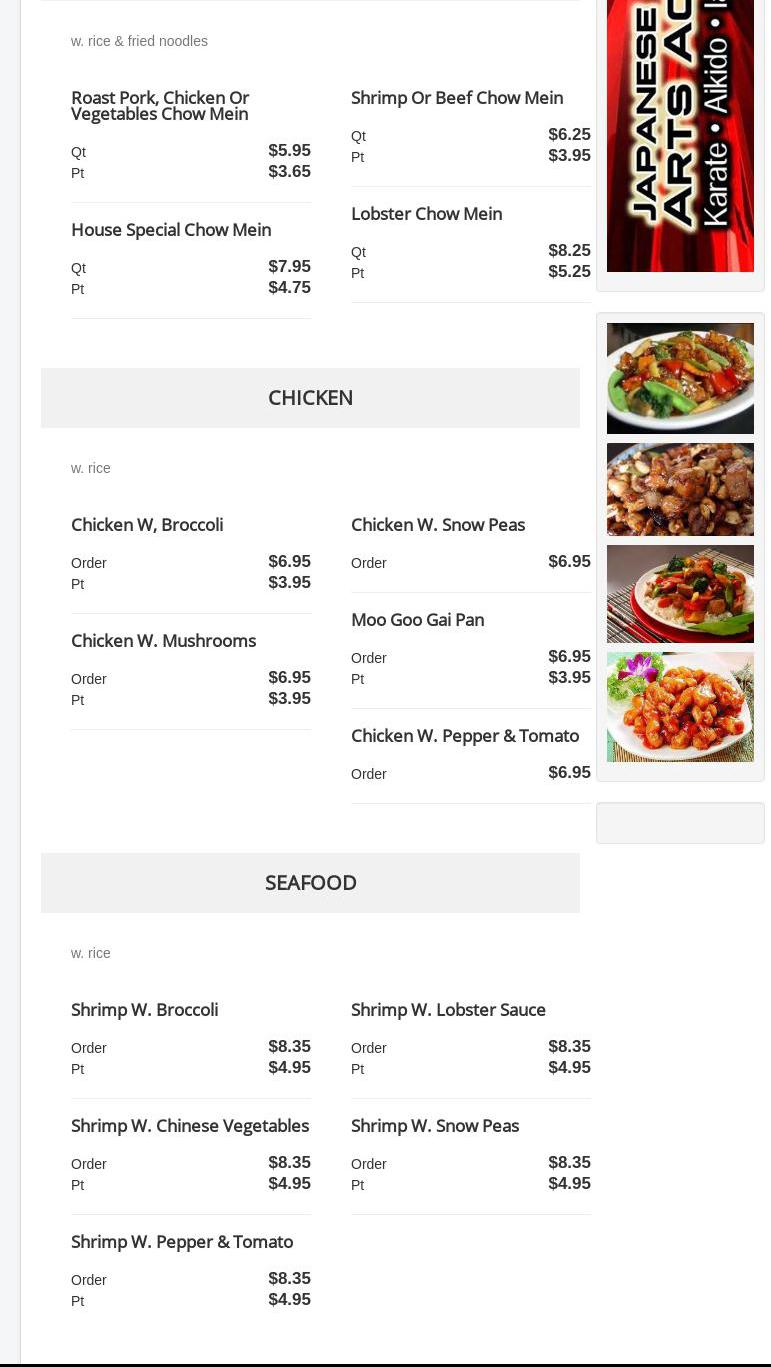This screenshot has height=1367, width=771.
Task: Open the Japanese Arts karate aikido ad banner
Action: [680, 135]
